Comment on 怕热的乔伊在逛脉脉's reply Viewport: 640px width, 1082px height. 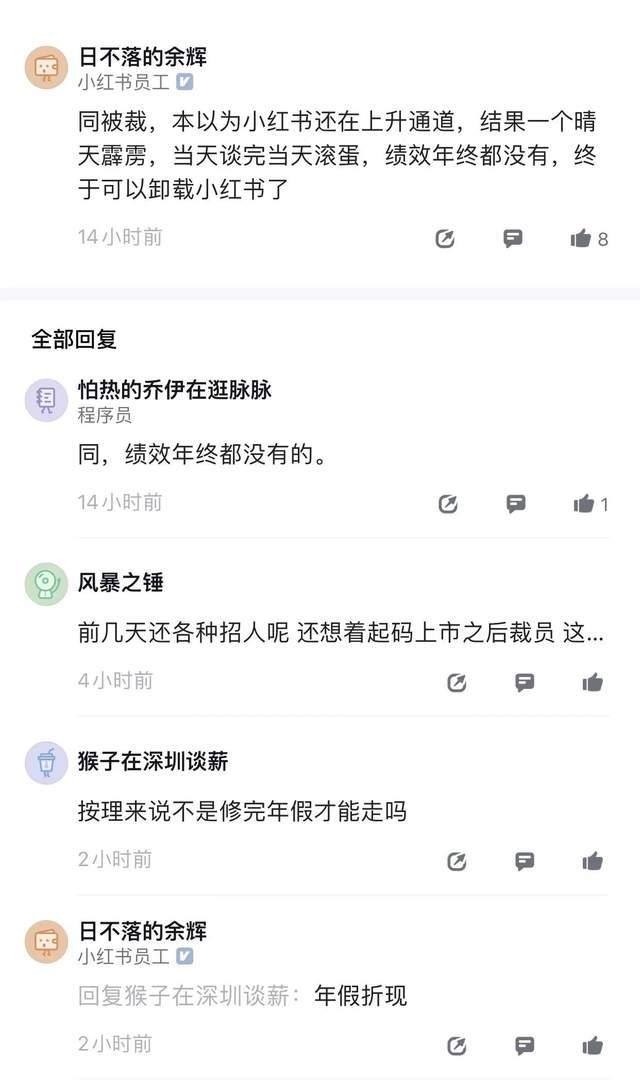pyautogui.click(x=516, y=504)
